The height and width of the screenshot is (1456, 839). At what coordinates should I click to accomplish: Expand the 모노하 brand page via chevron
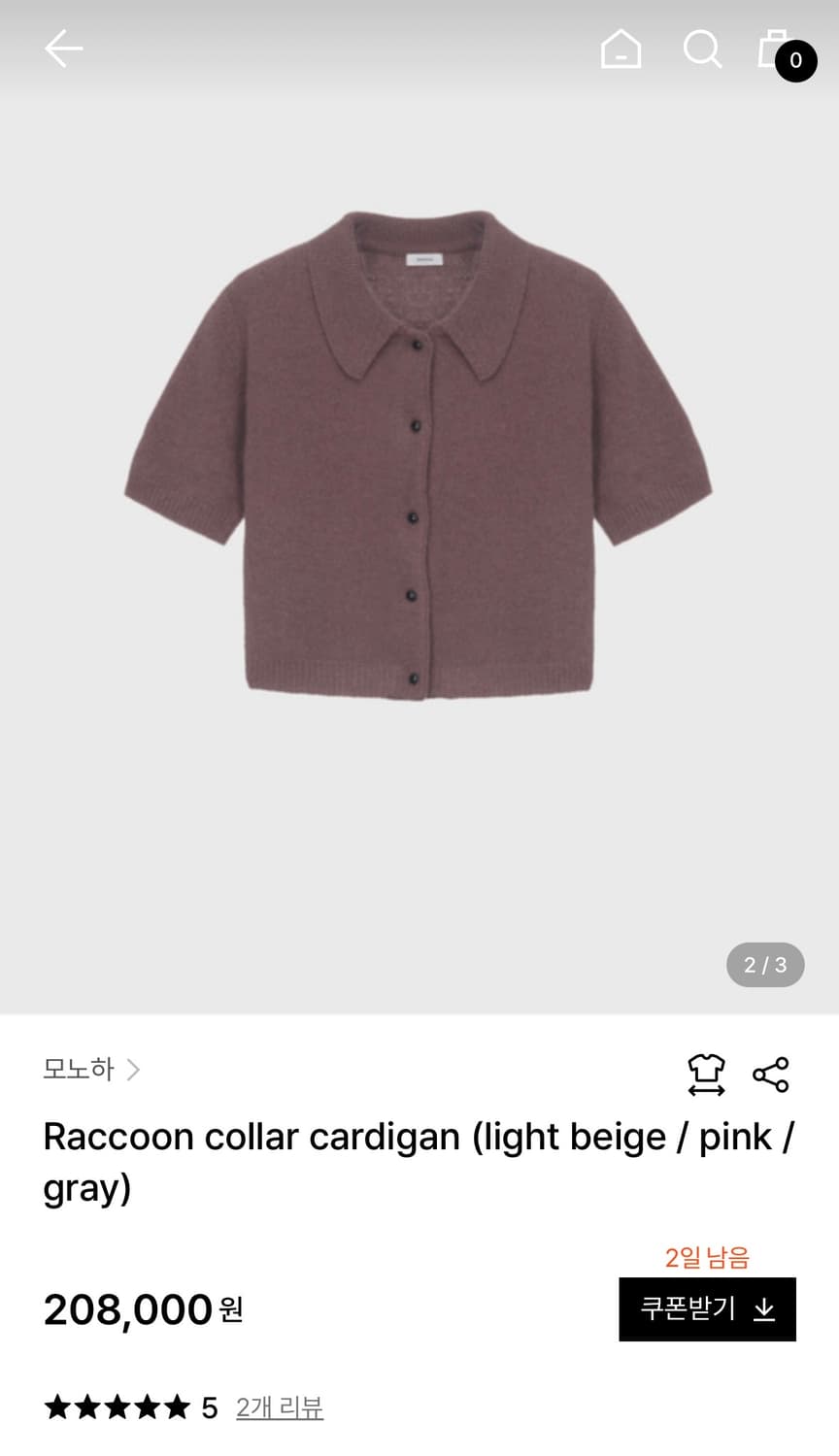tap(133, 1069)
